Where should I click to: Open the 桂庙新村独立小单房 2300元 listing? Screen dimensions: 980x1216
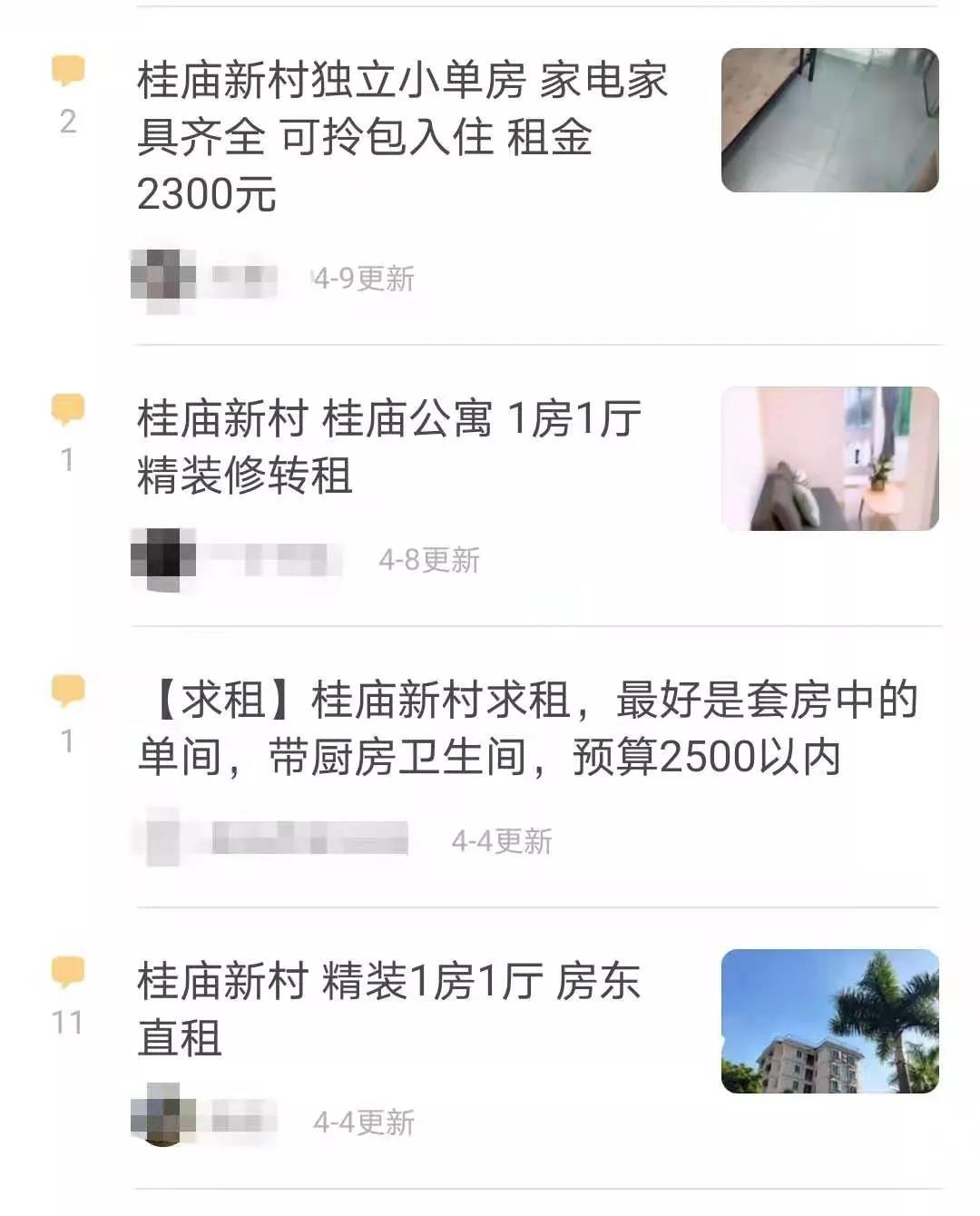[404, 137]
